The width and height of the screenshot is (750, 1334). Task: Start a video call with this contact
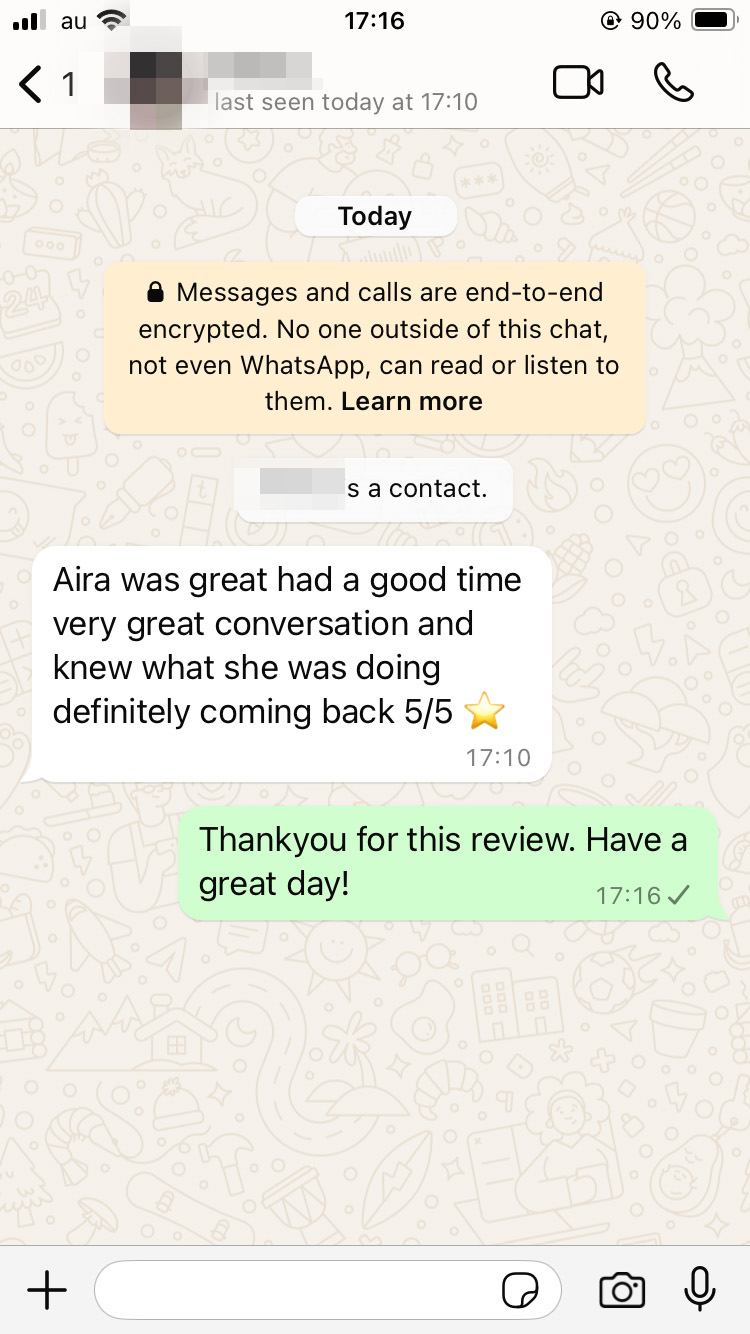tap(578, 83)
